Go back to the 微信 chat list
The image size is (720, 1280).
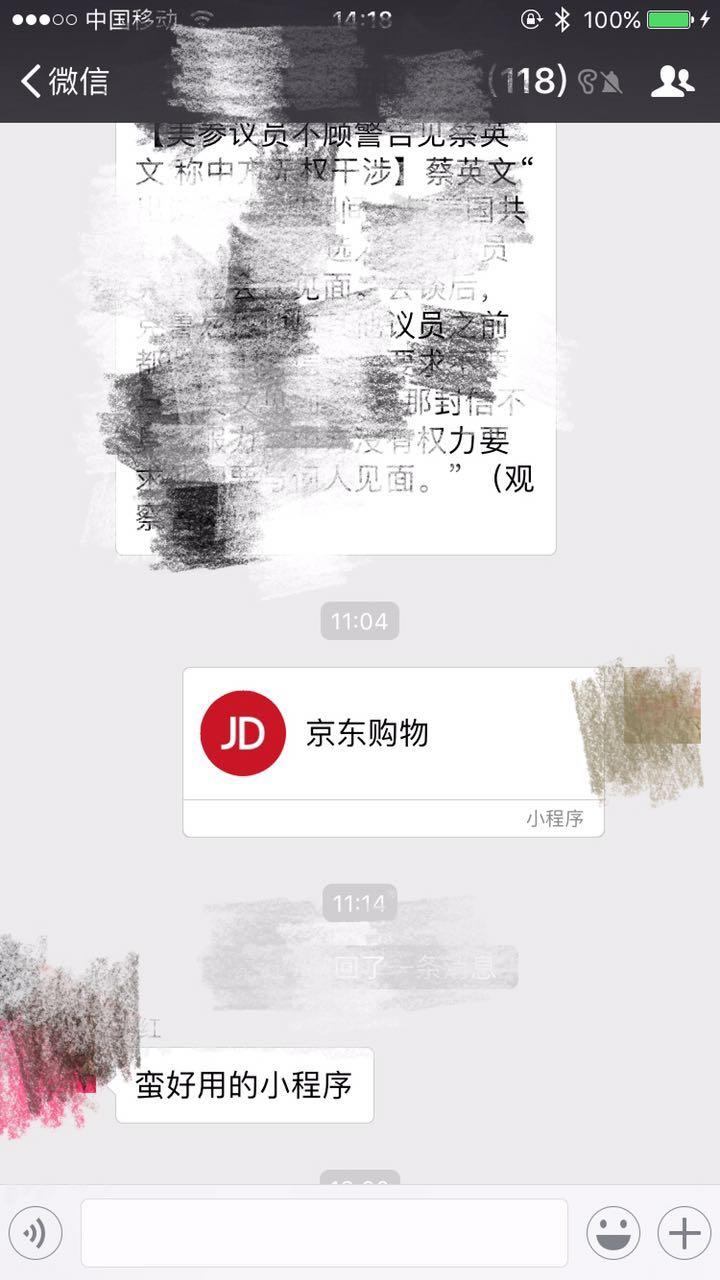pos(64,81)
